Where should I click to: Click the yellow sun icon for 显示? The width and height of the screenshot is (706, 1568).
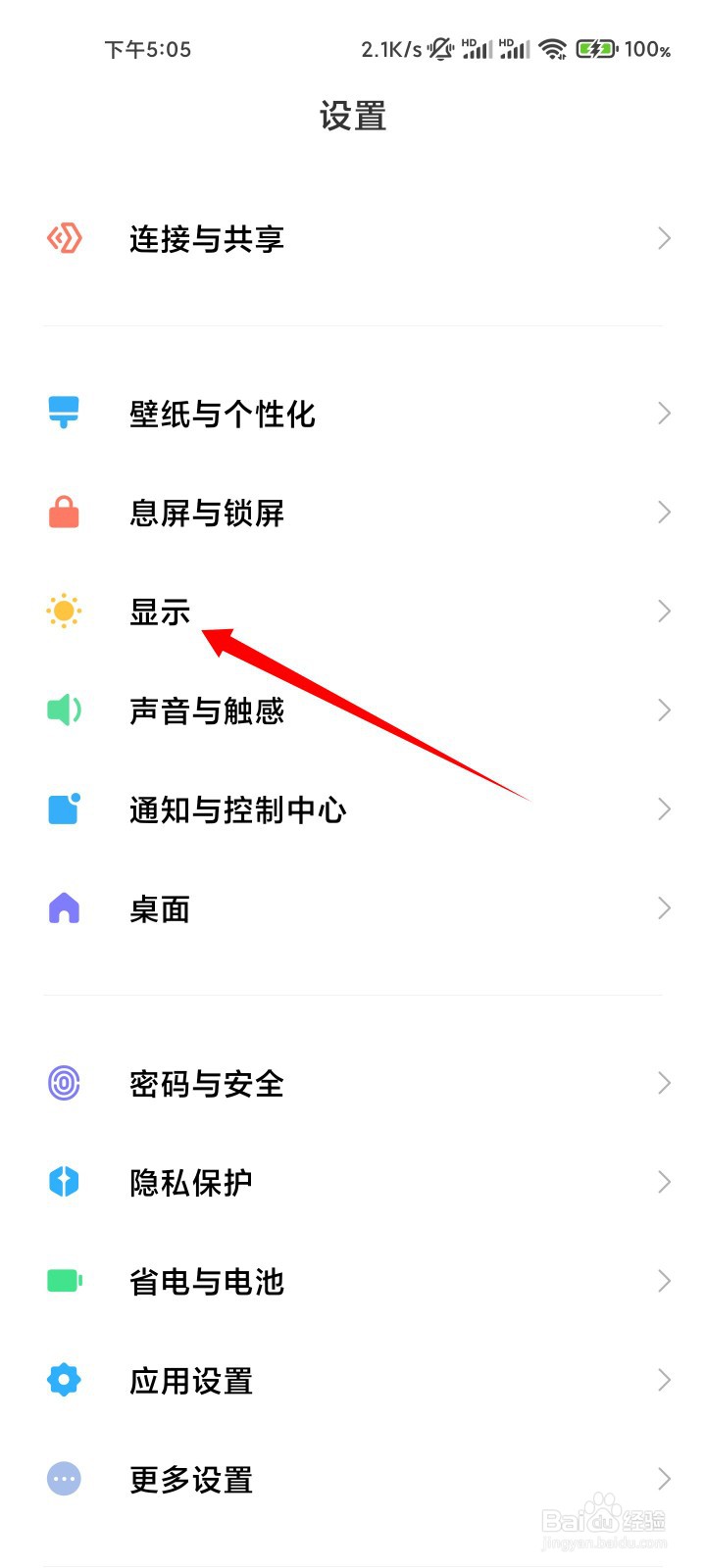tap(63, 611)
